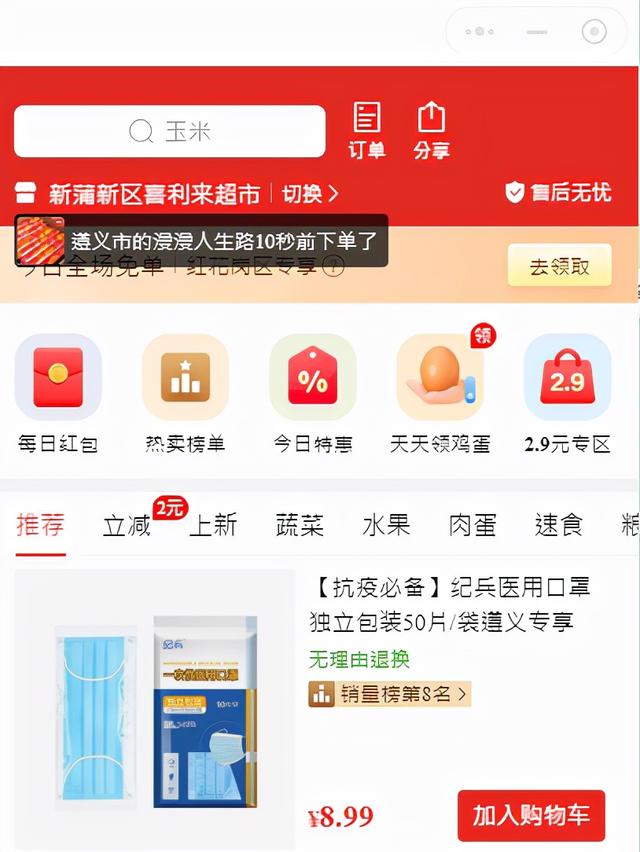Image resolution: width=640 pixels, height=852 pixels.
Task: Tap the search box showing 玉米
Action: 170,131
